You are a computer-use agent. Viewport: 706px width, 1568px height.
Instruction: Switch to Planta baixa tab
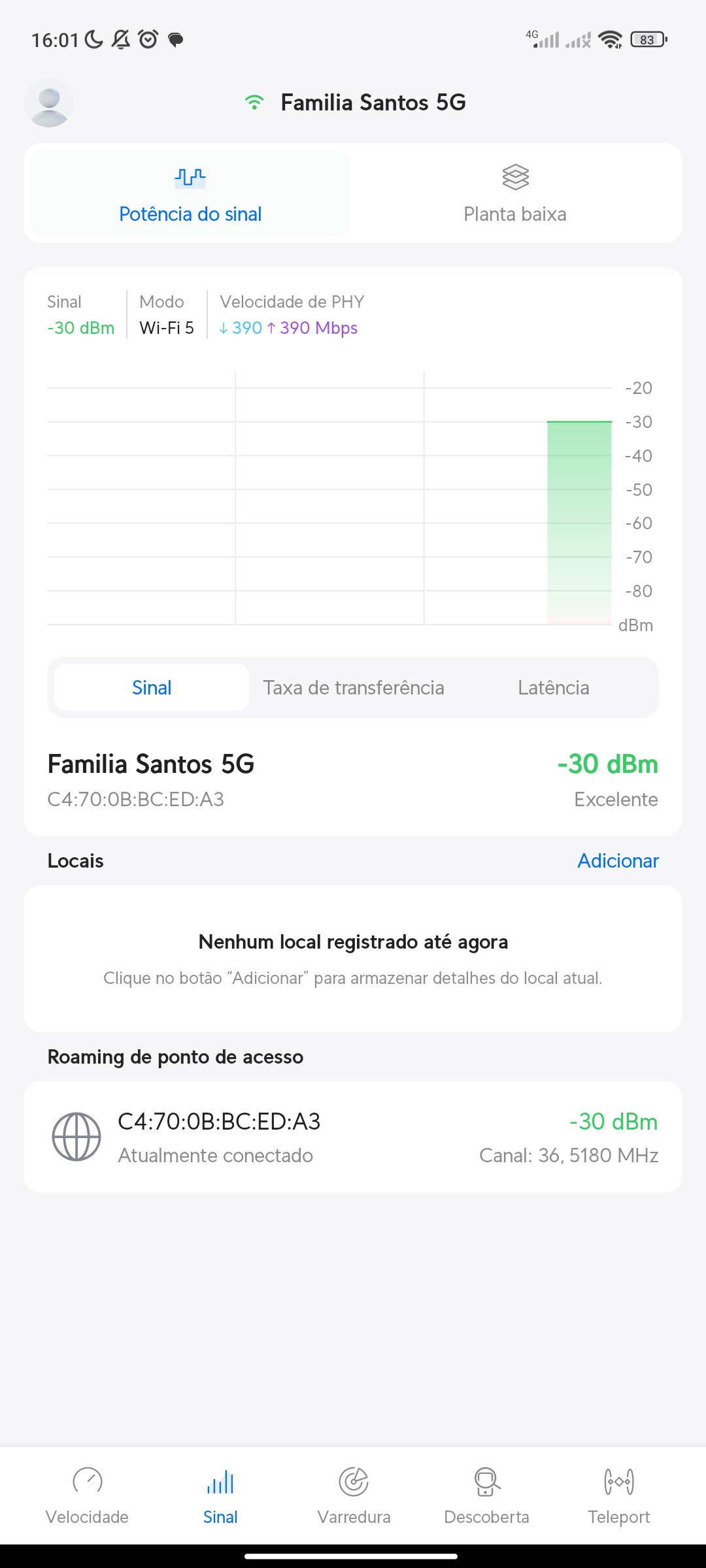(515, 194)
